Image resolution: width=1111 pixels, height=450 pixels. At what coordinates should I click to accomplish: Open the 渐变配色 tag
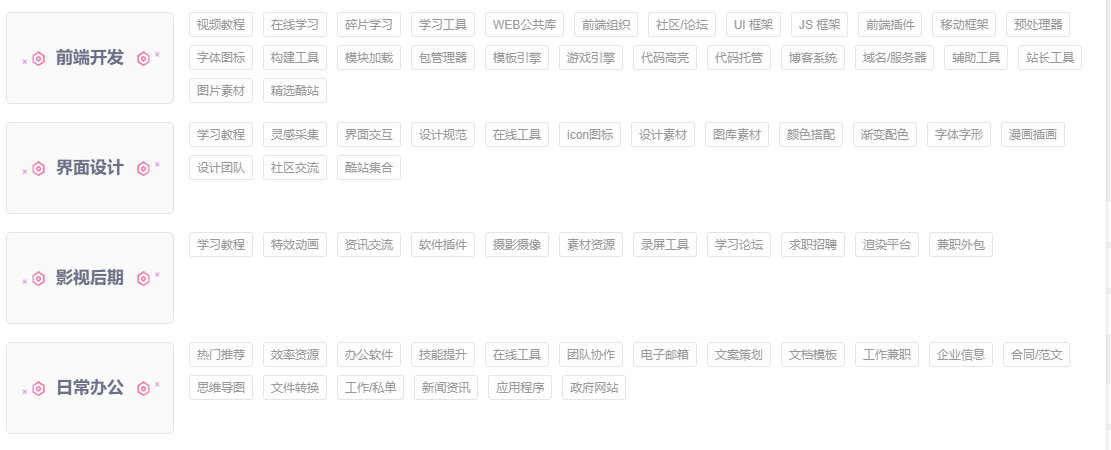point(885,135)
